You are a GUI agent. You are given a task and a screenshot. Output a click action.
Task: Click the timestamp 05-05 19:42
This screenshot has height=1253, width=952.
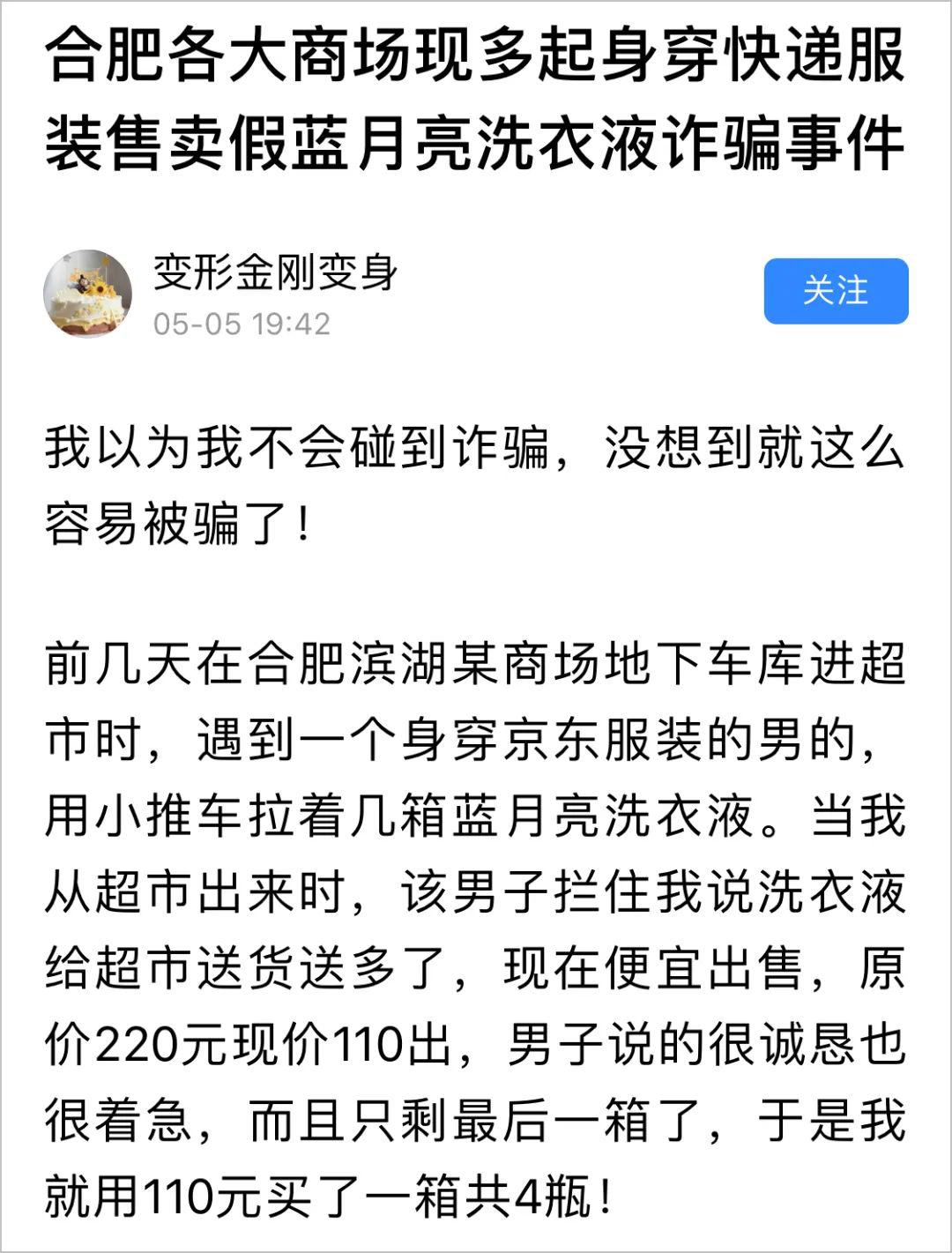coord(244,323)
